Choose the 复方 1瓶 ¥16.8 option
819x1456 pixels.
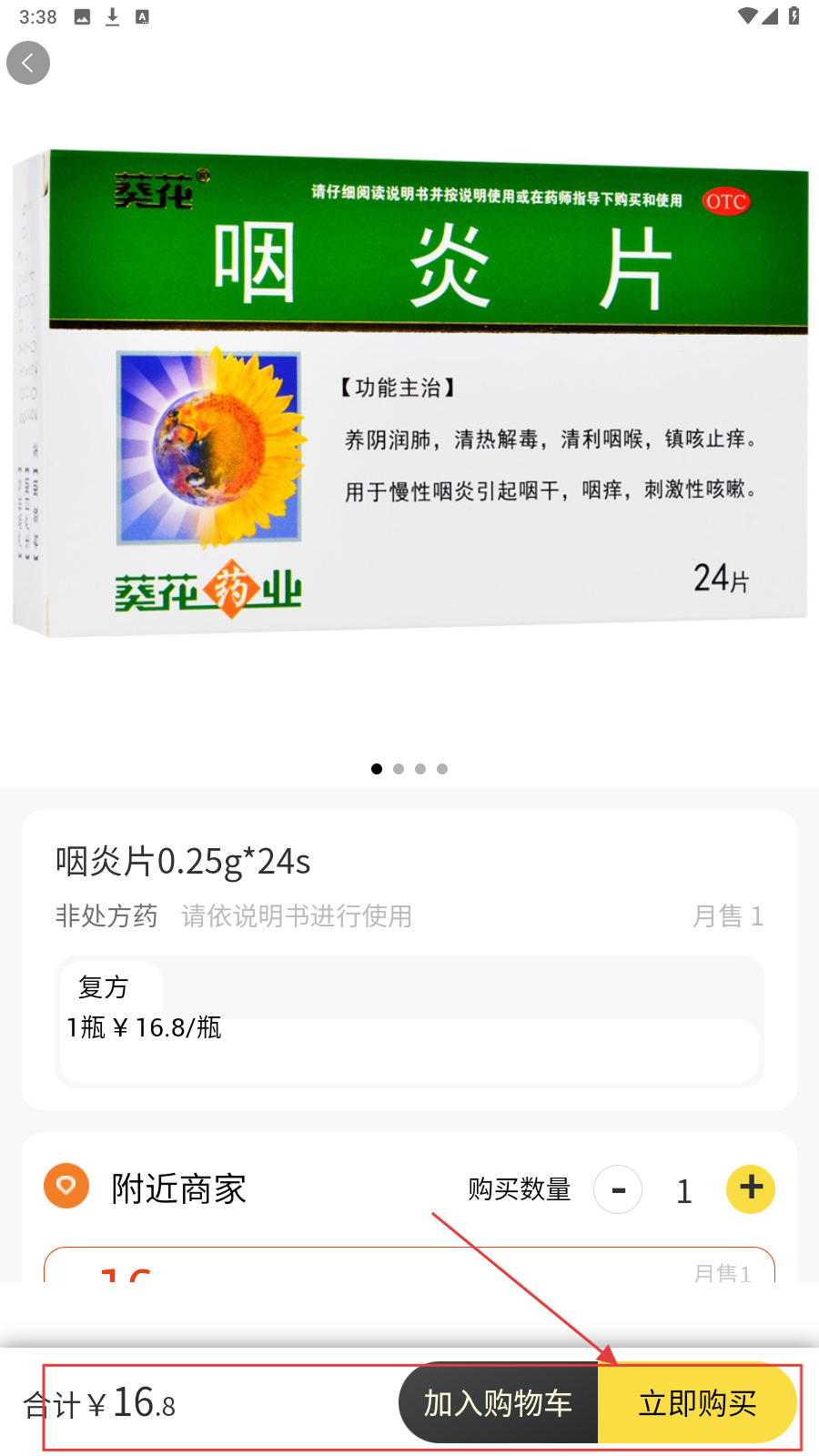[x=409, y=1021]
